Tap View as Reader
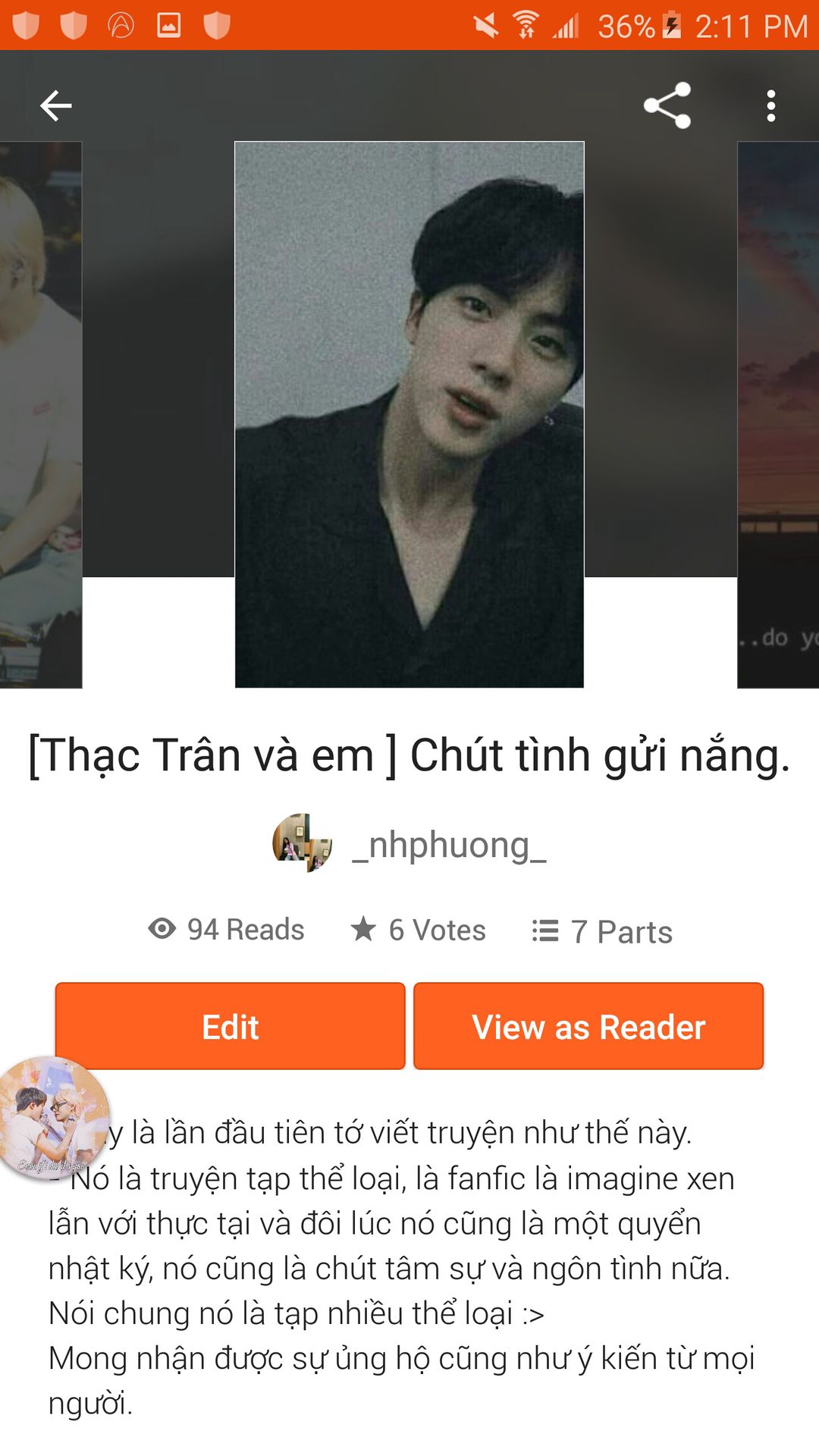 (x=588, y=1027)
